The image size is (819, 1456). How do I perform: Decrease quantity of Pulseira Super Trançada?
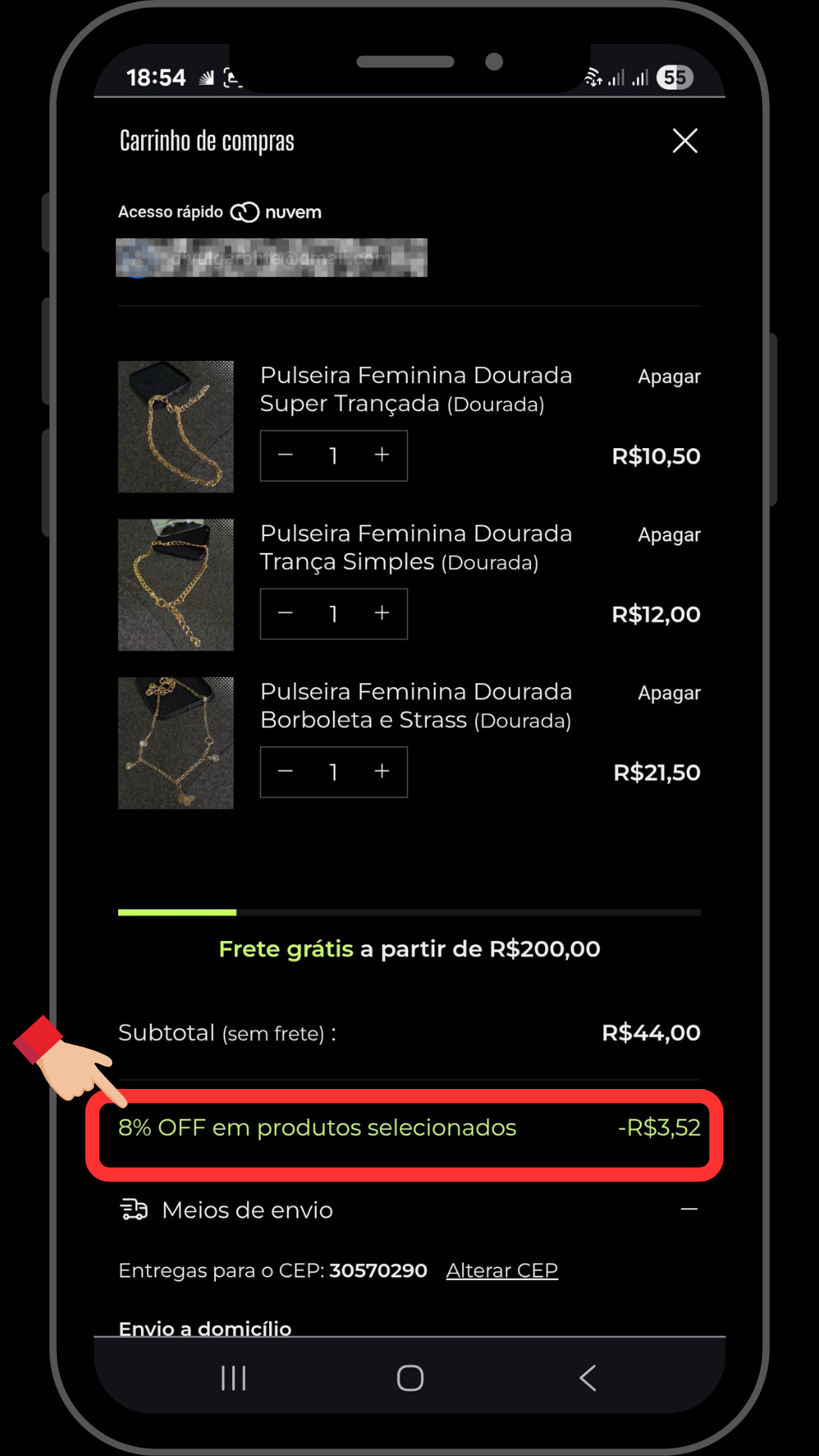[x=286, y=455]
